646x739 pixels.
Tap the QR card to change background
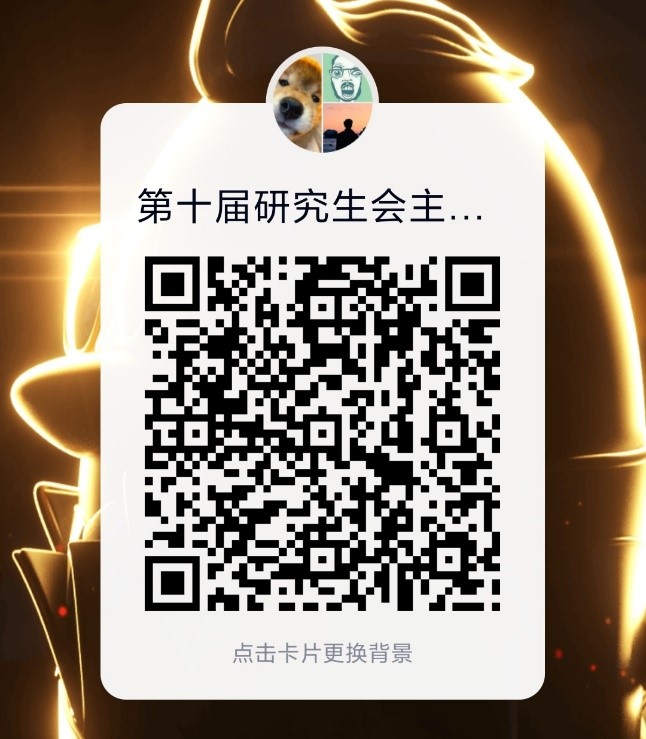click(x=322, y=654)
